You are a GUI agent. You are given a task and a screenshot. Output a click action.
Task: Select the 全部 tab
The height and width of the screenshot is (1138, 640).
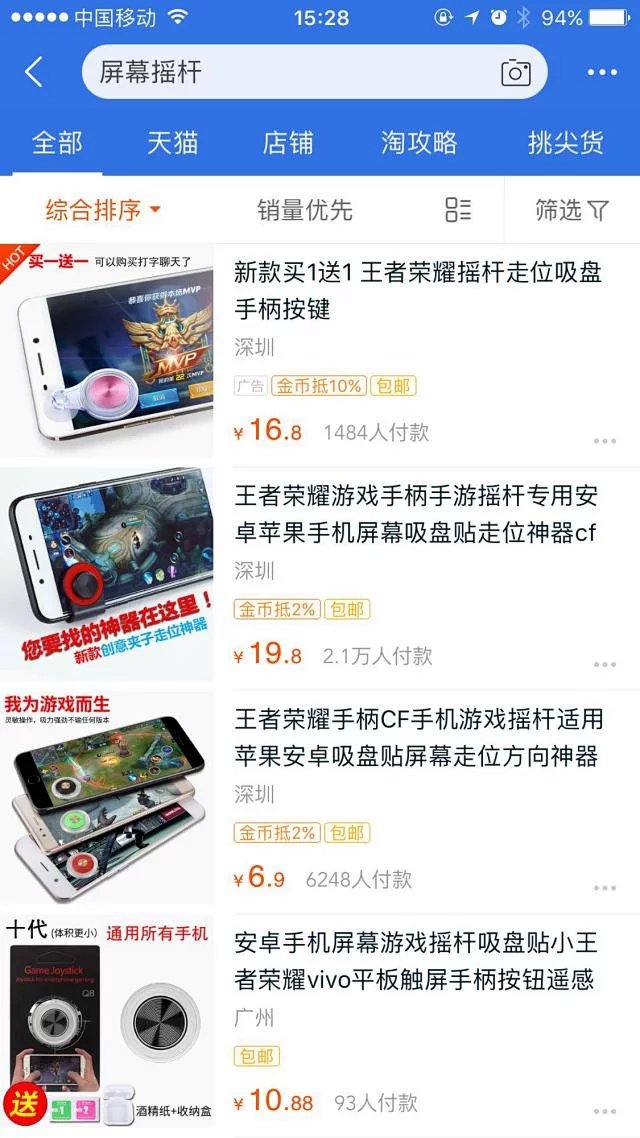tap(57, 143)
